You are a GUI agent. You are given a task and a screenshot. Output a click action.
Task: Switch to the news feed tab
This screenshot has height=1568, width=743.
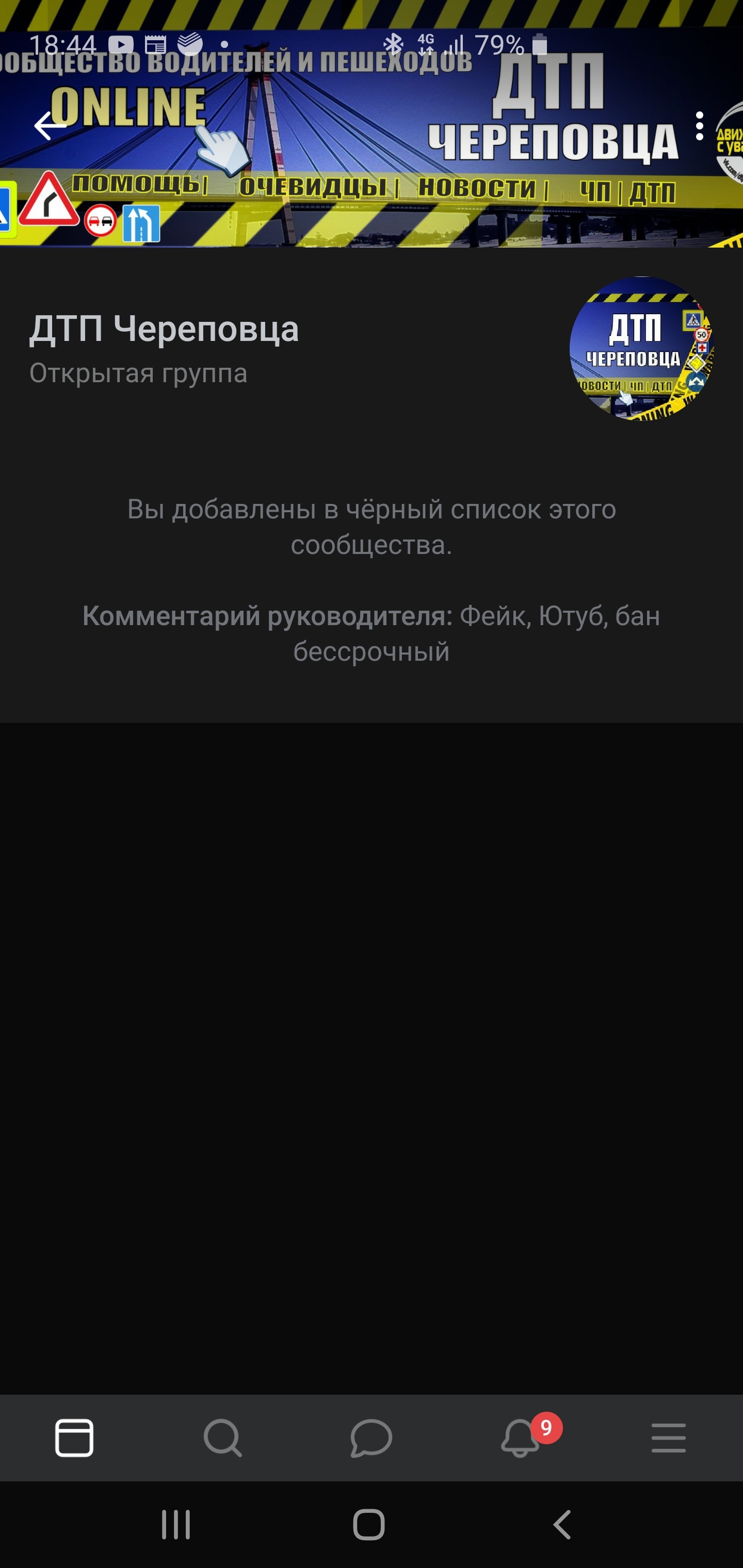tap(74, 1438)
